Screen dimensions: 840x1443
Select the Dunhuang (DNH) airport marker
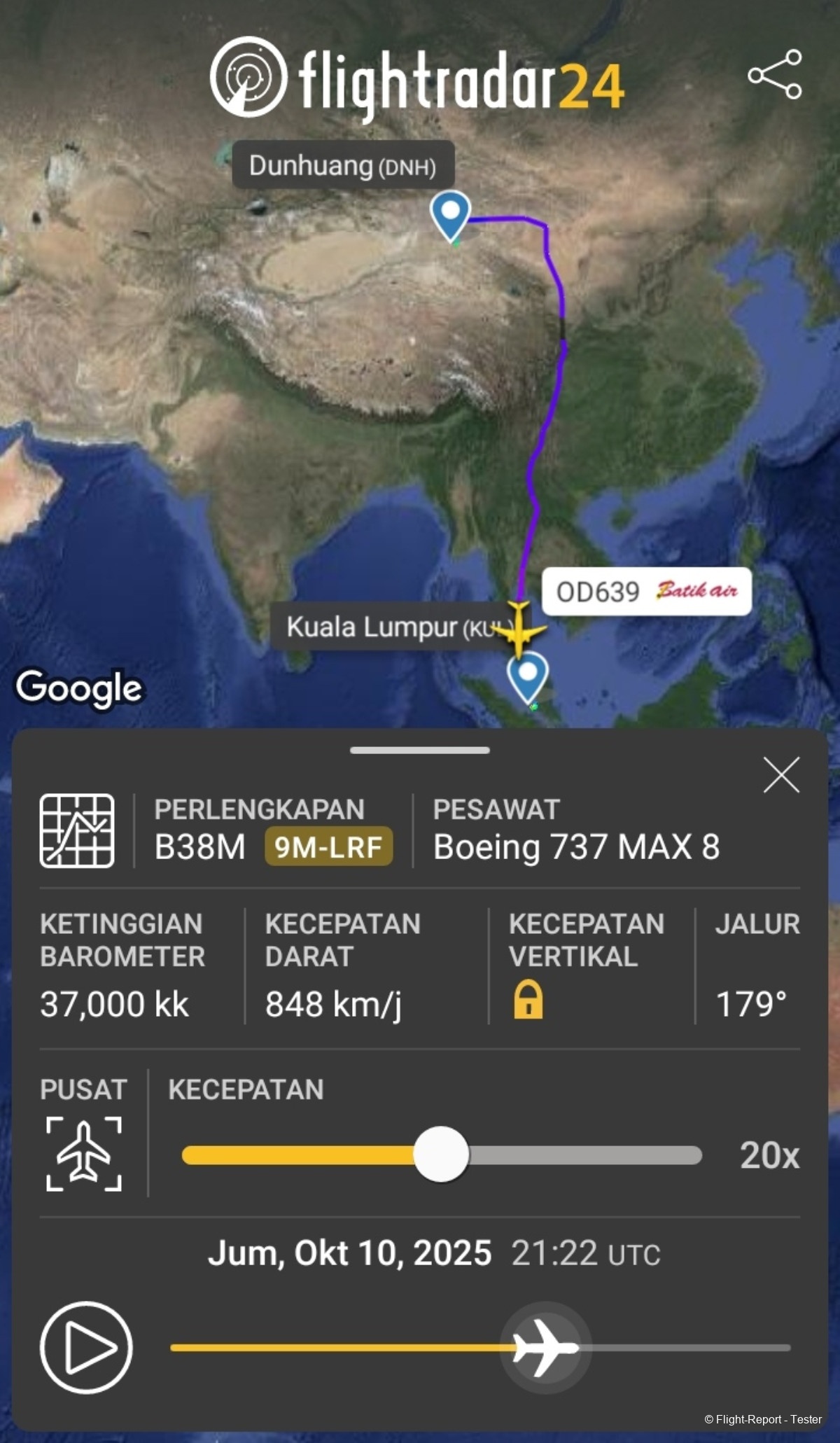point(450,214)
